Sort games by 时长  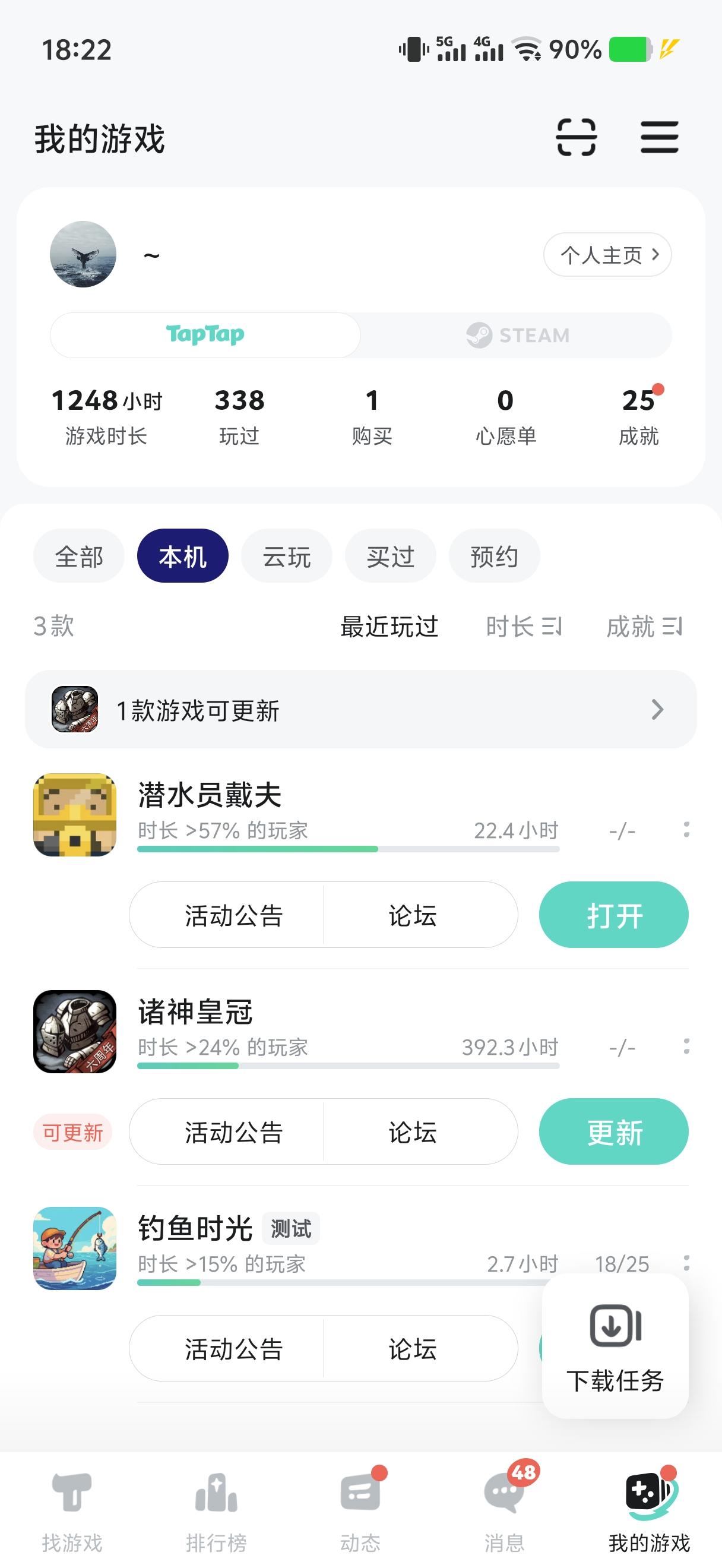523,627
